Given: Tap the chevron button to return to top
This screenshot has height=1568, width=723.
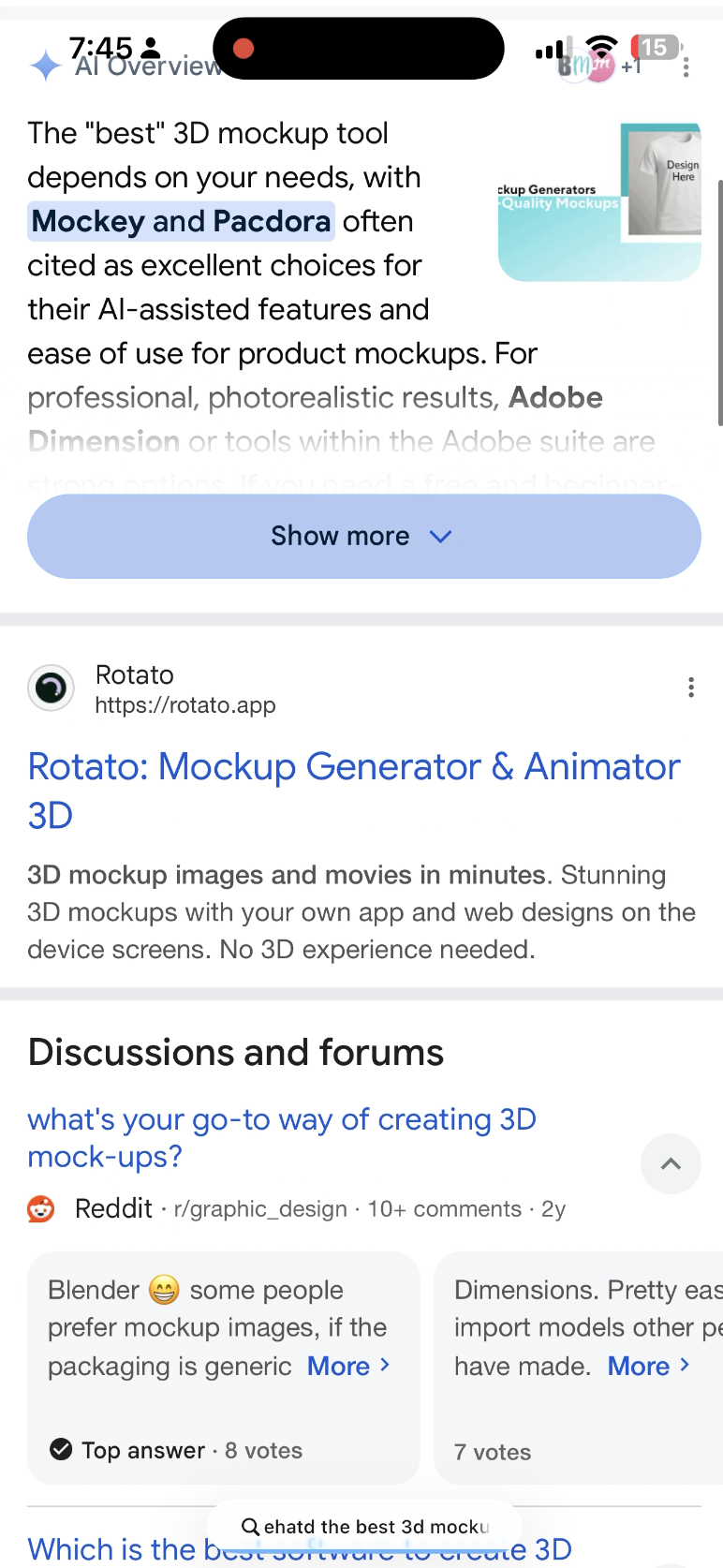Looking at the screenshot, I should (x=671, y=1163).
